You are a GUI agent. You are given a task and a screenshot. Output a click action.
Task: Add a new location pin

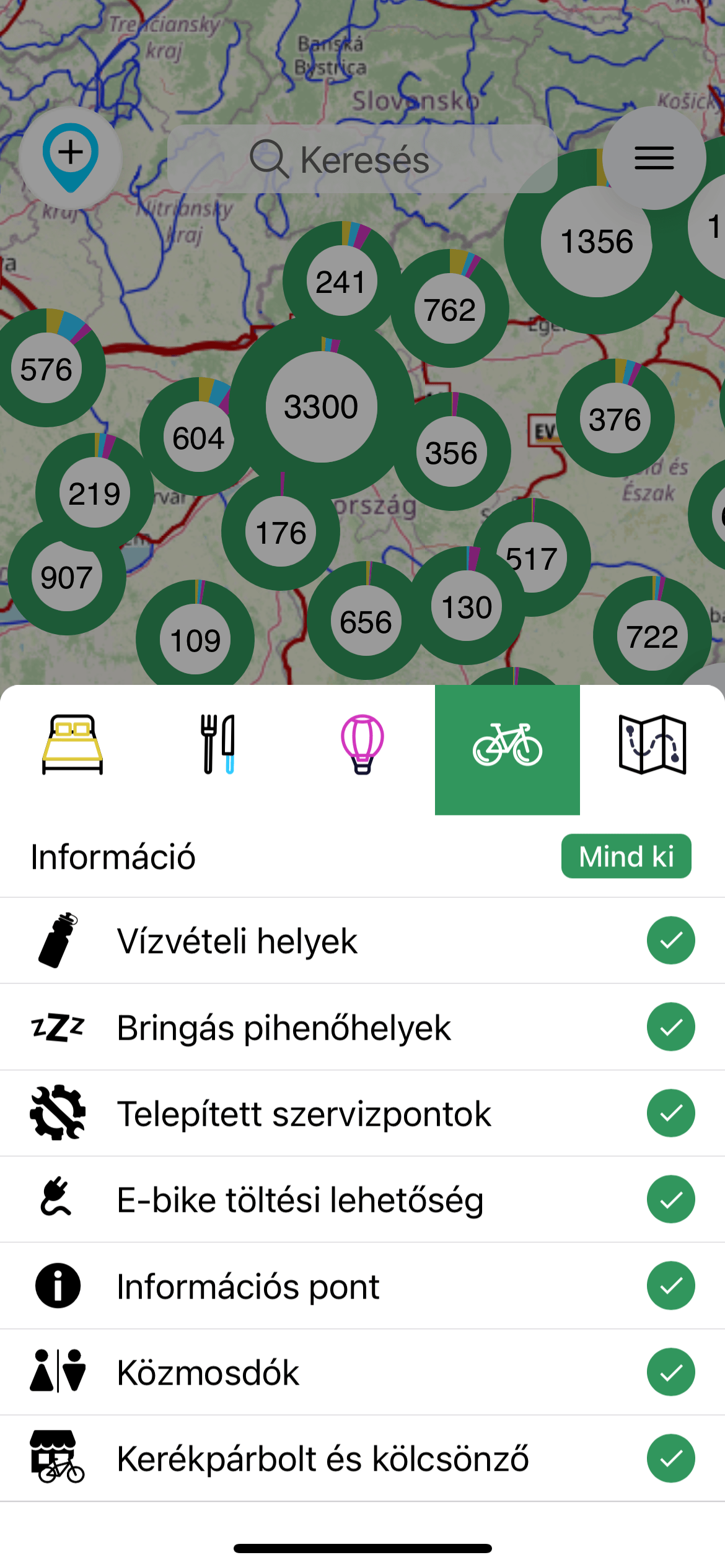pyautogui.click(x=71, y=158)
